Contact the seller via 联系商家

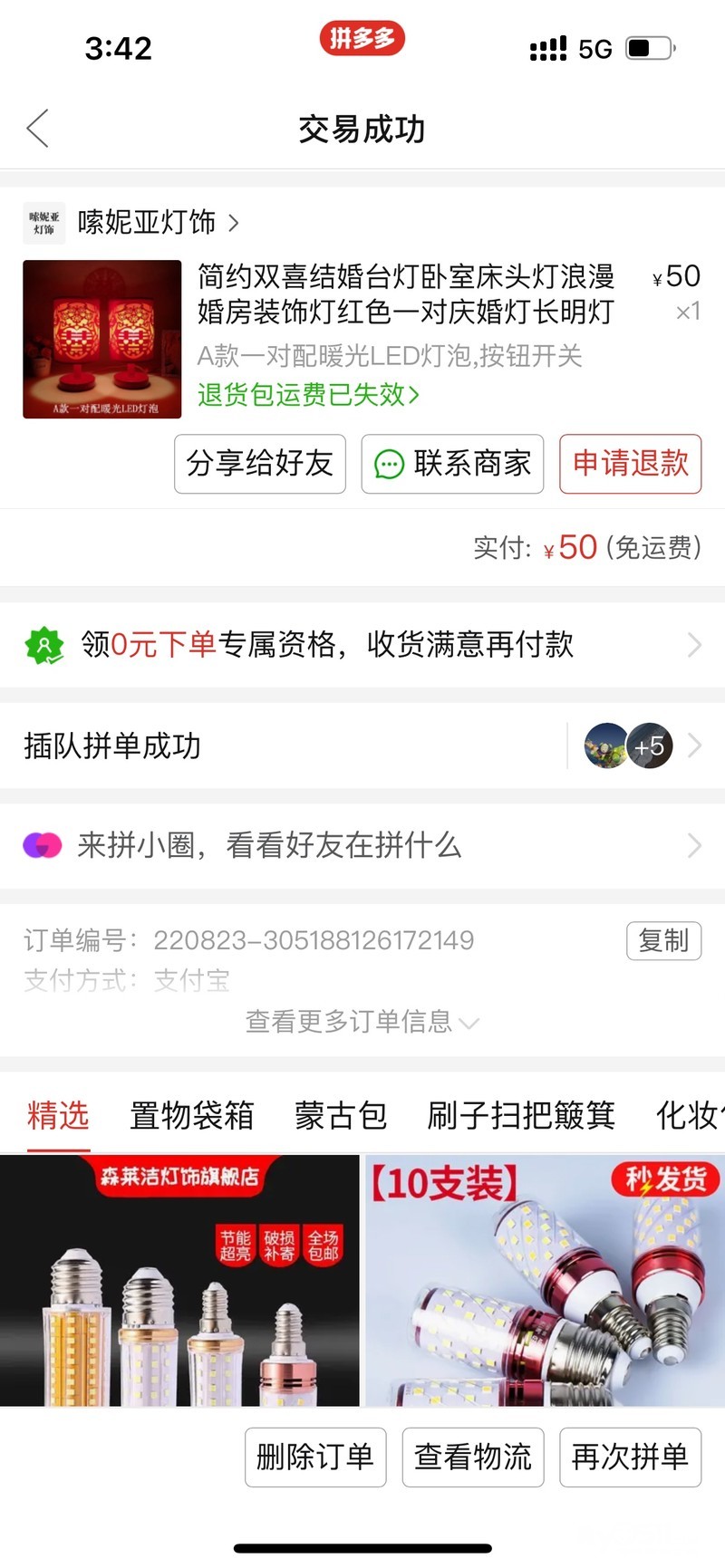coord(452,464)
